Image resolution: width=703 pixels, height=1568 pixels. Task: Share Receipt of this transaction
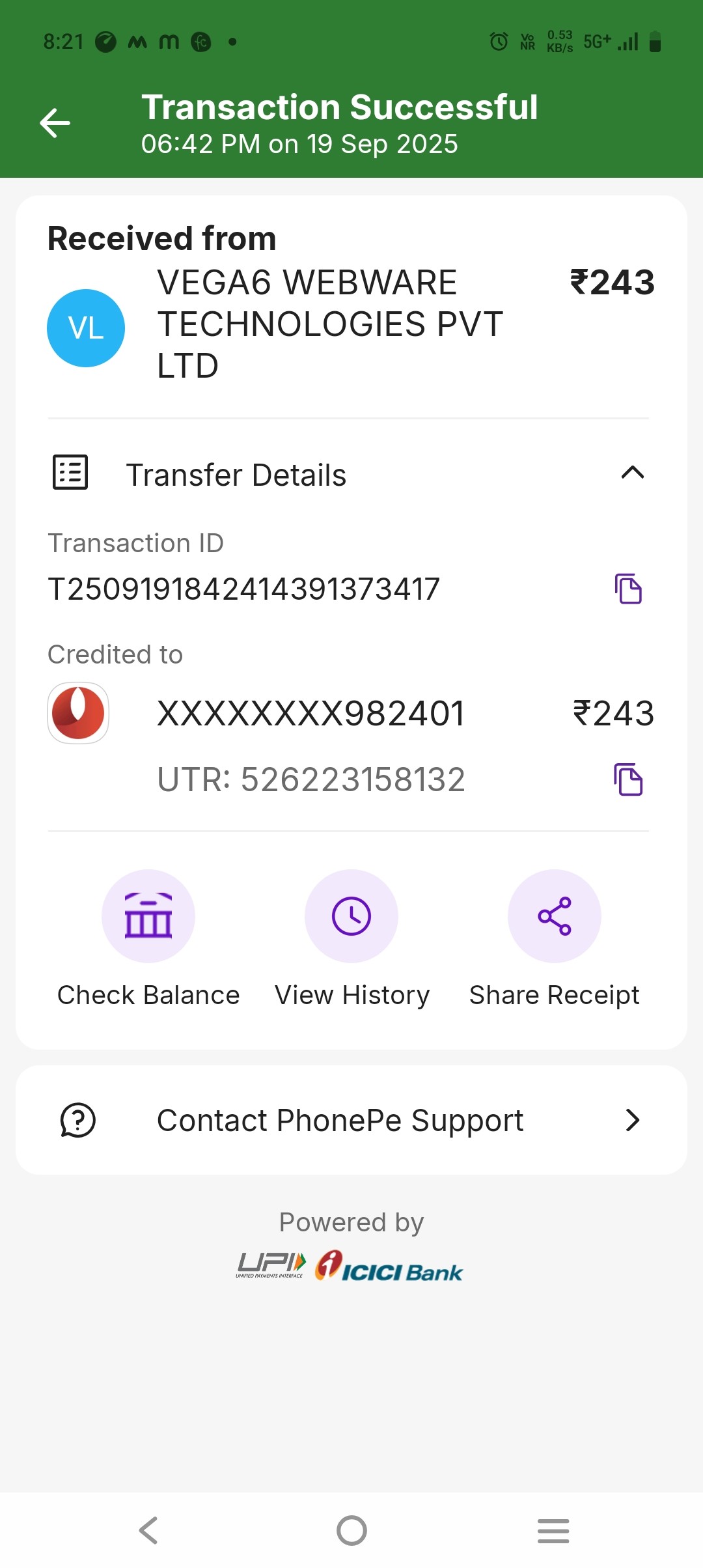click(x=555, y=916)
